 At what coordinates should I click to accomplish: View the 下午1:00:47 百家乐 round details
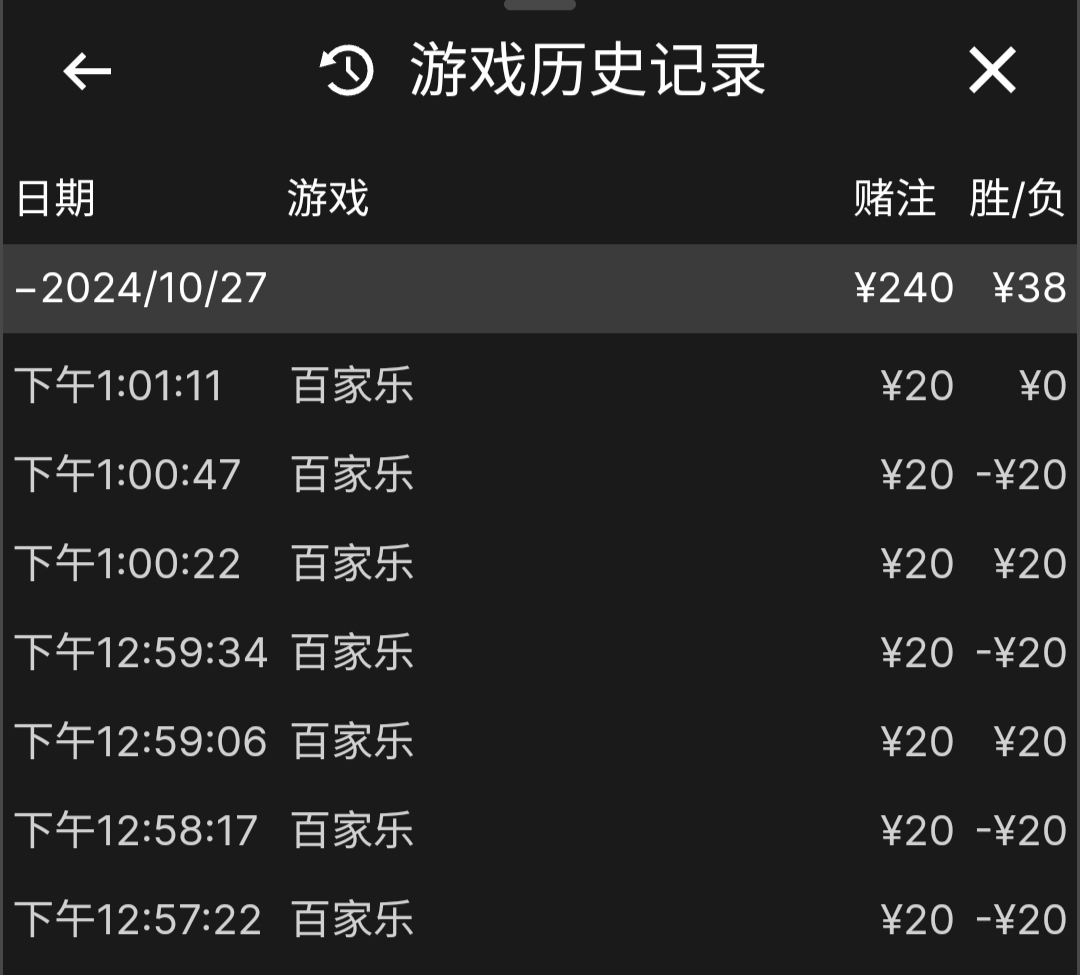[x=540, y=475]
